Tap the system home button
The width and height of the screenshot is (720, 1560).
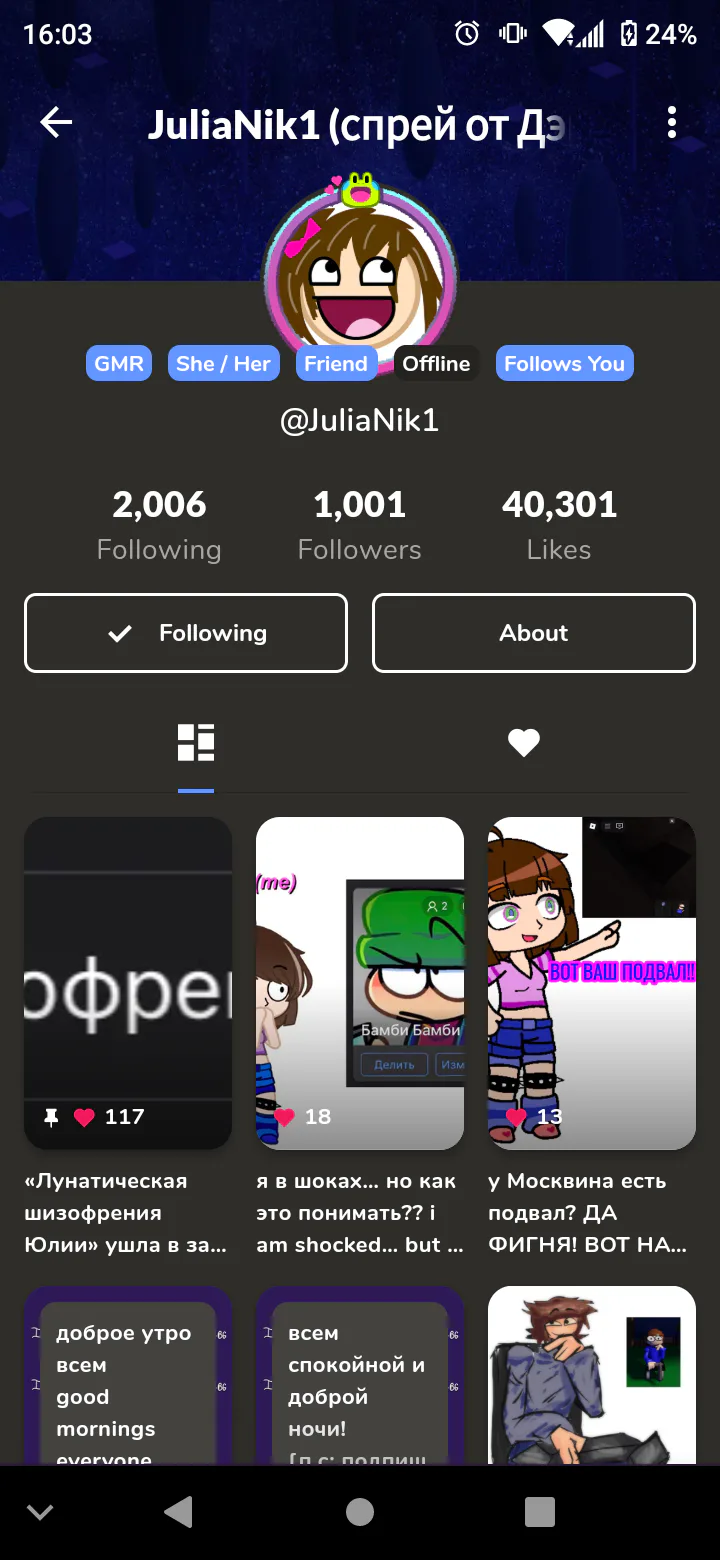point(360,1512)
